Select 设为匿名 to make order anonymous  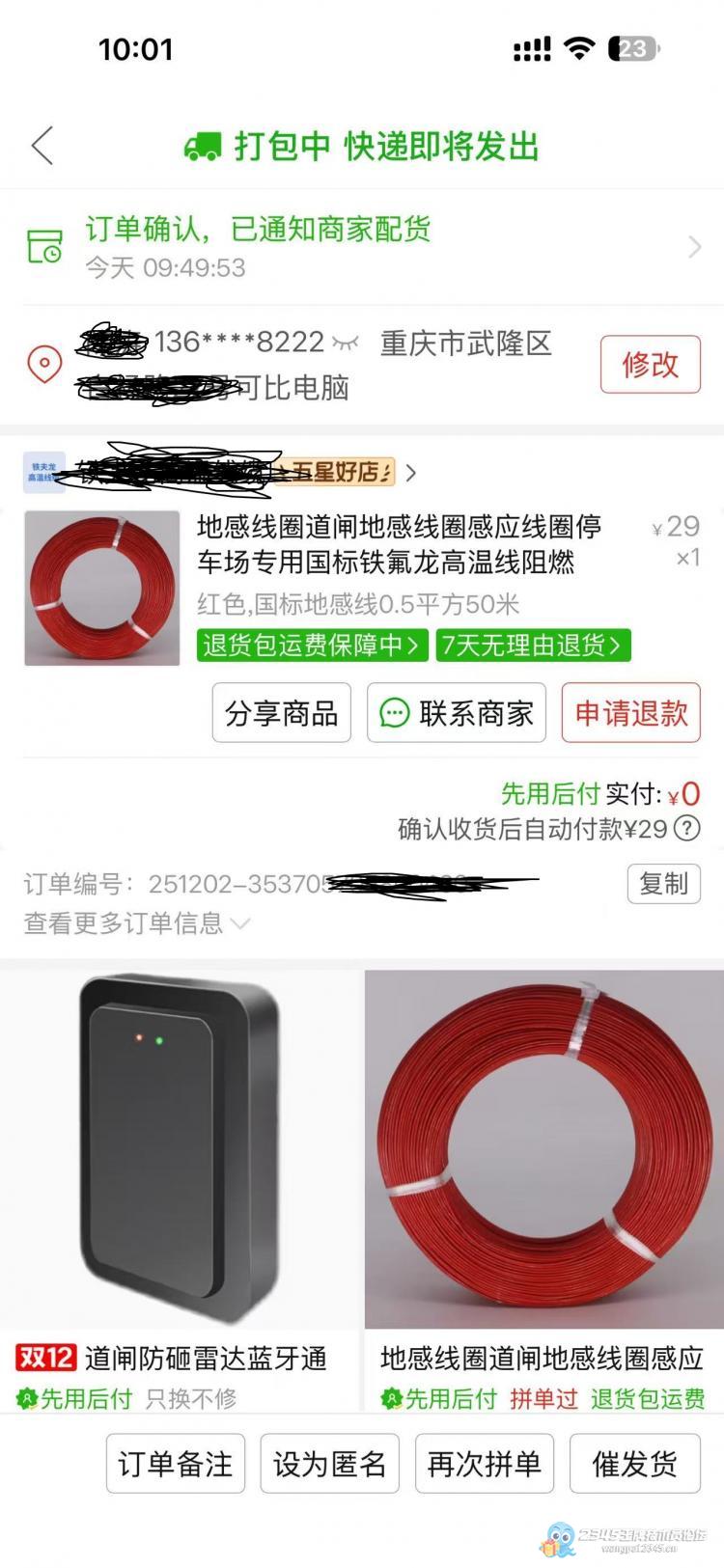pos(329,1464)
